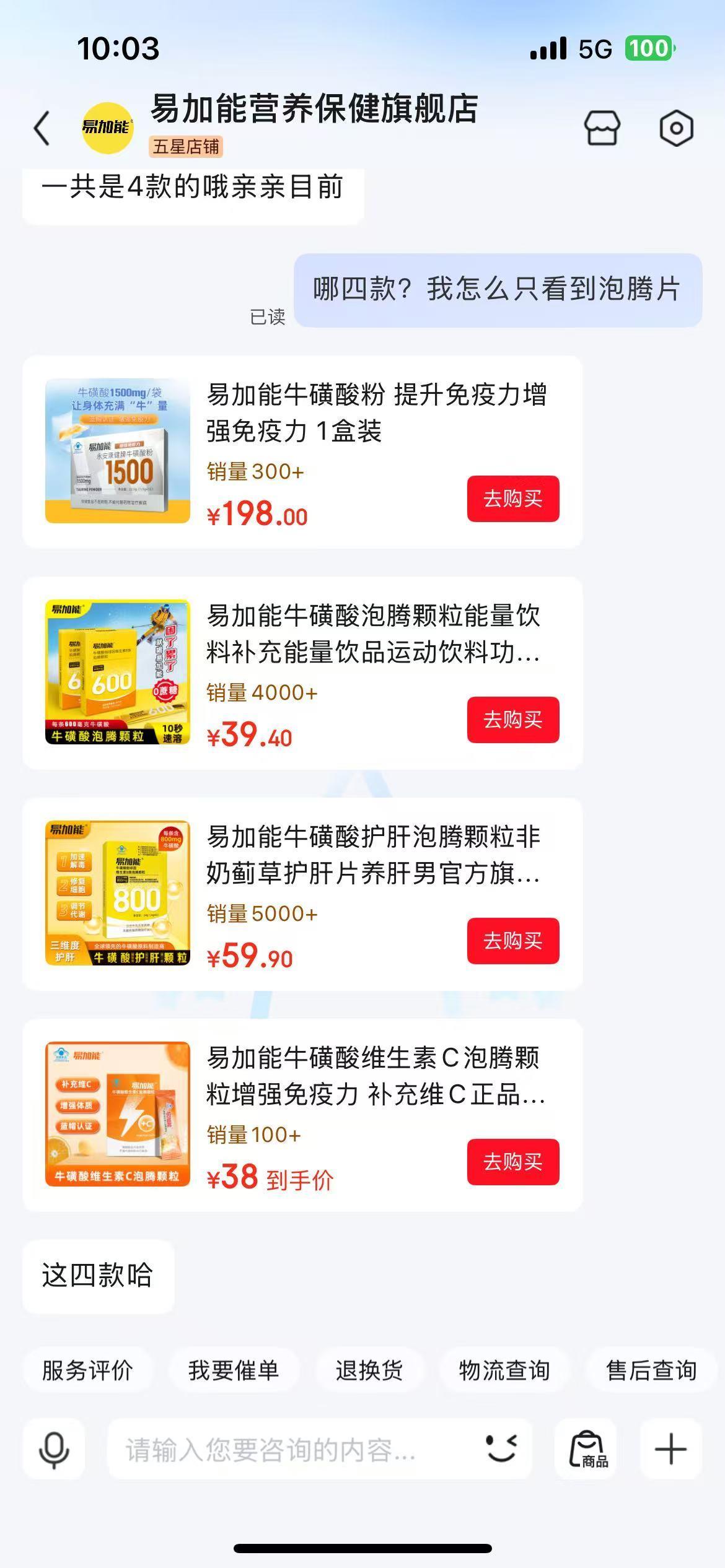This screenshot has height=1568, width=725.
Task: Choose the 退换货 shortcut
Action: (369, 1370)
